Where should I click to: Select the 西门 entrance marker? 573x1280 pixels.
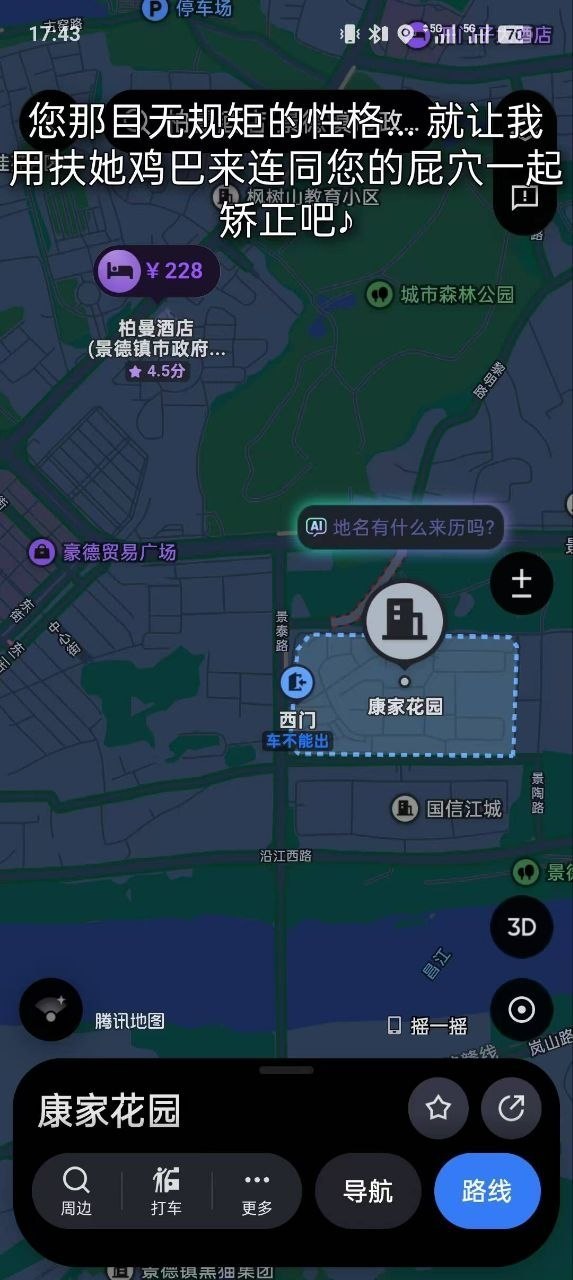click(295, 683)
